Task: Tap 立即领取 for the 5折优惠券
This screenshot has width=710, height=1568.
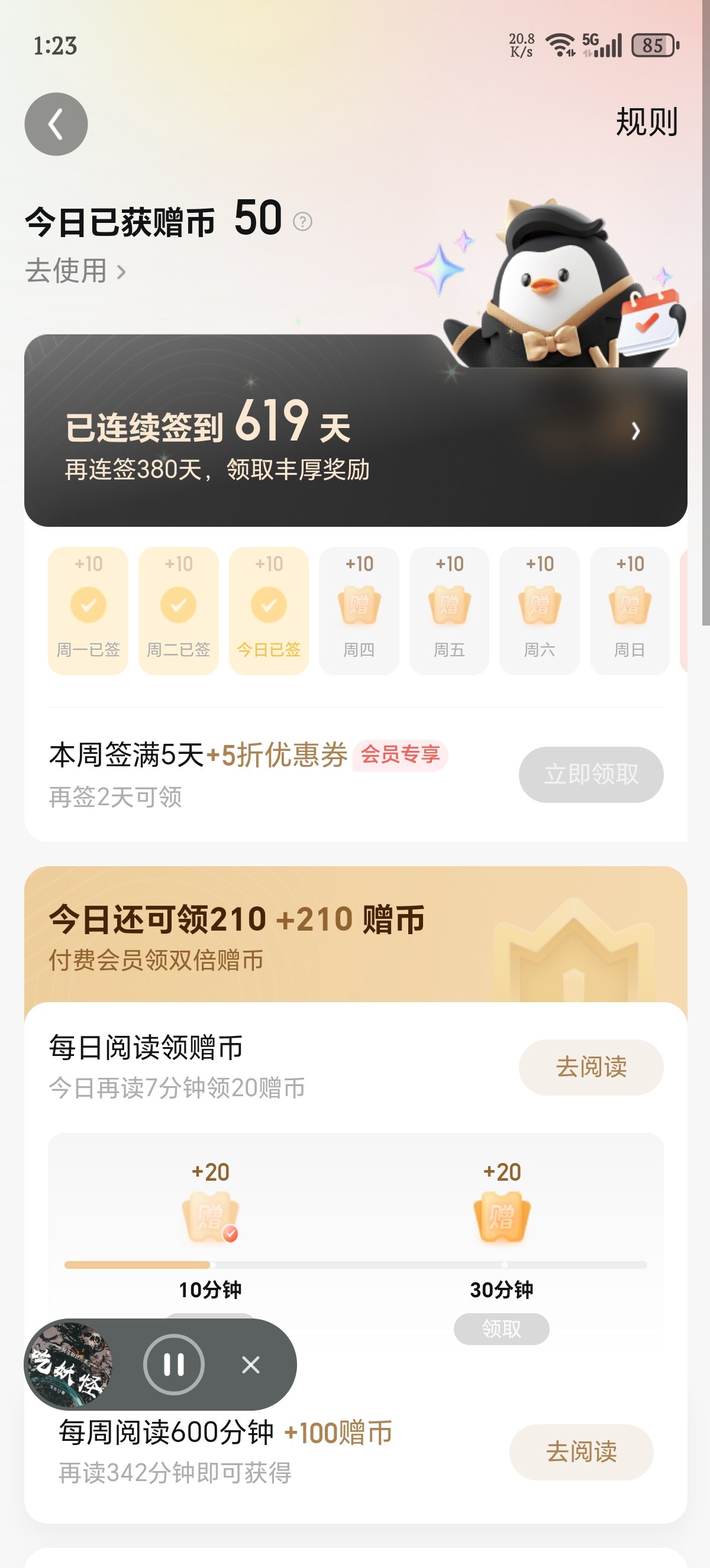Action: tap(590, 775)
